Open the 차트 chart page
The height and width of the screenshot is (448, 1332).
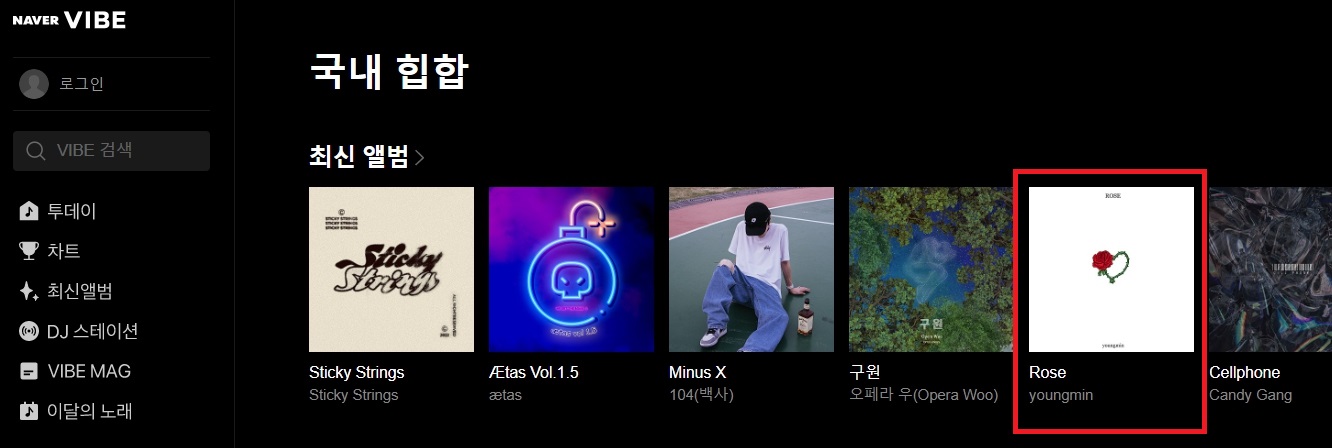pos(63,251)
